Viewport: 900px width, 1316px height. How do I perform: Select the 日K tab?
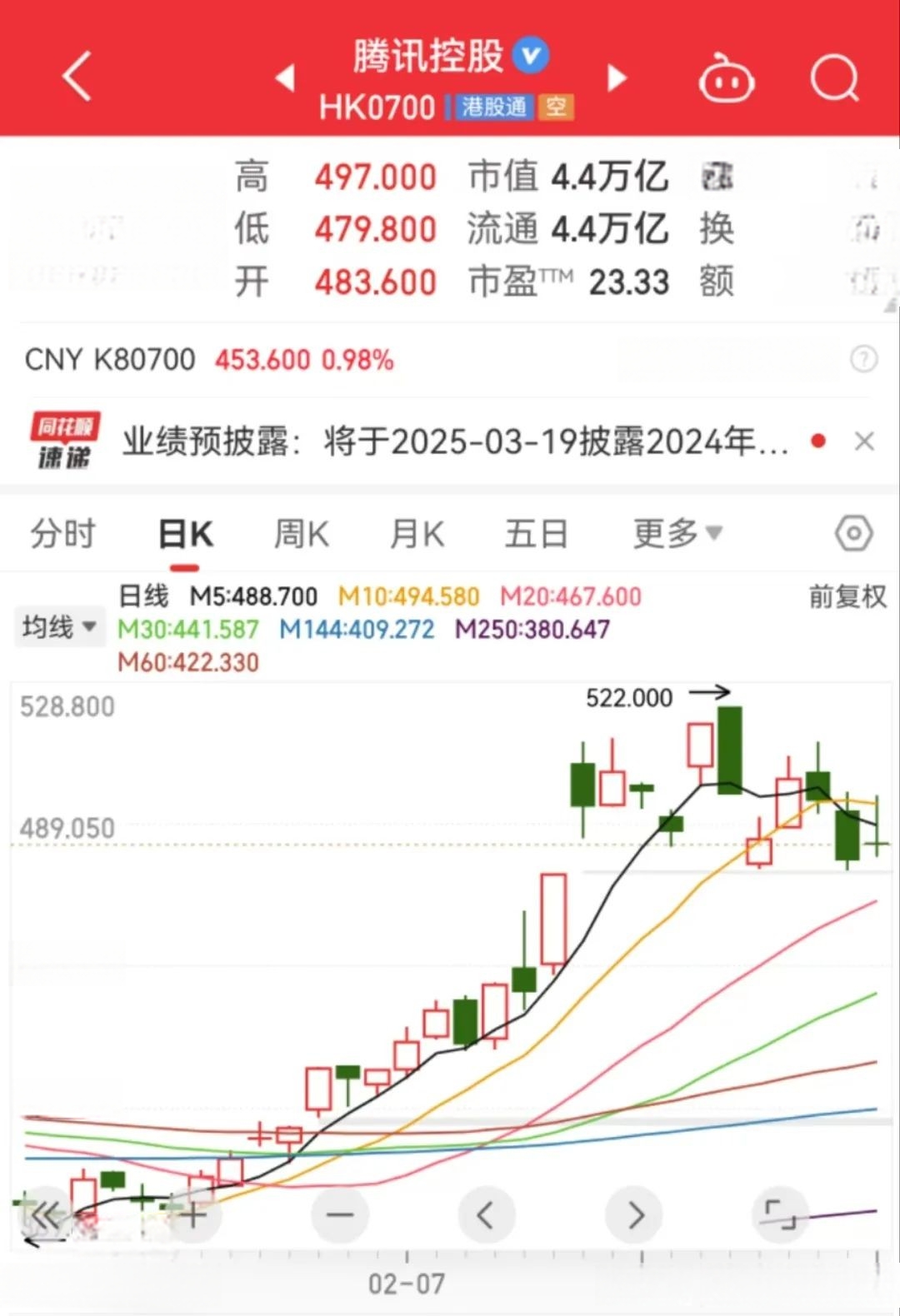[x=185, y=534]
